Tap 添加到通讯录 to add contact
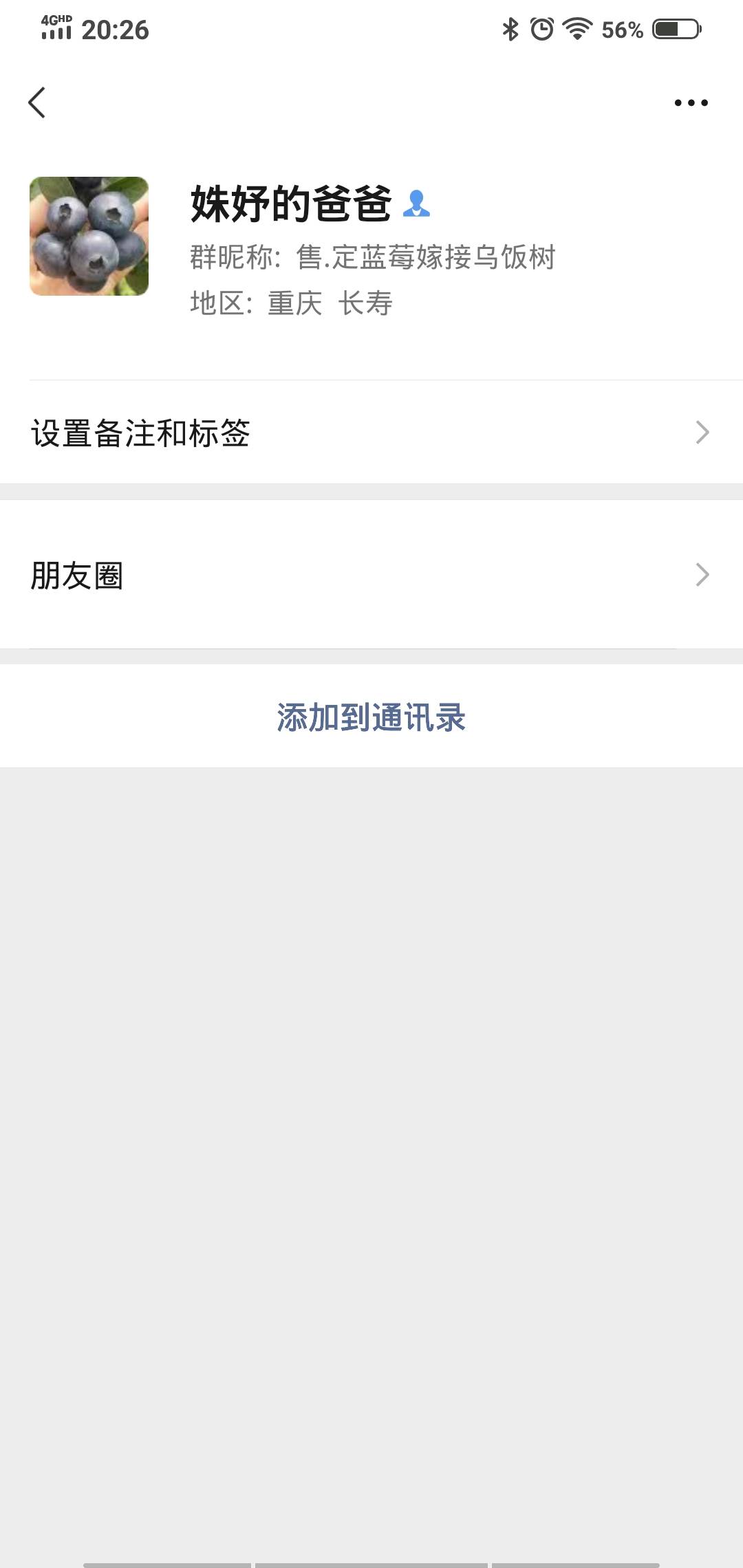Image resolution: width=743 pixels, height=1568 pixels. click(x=371, y=717)
